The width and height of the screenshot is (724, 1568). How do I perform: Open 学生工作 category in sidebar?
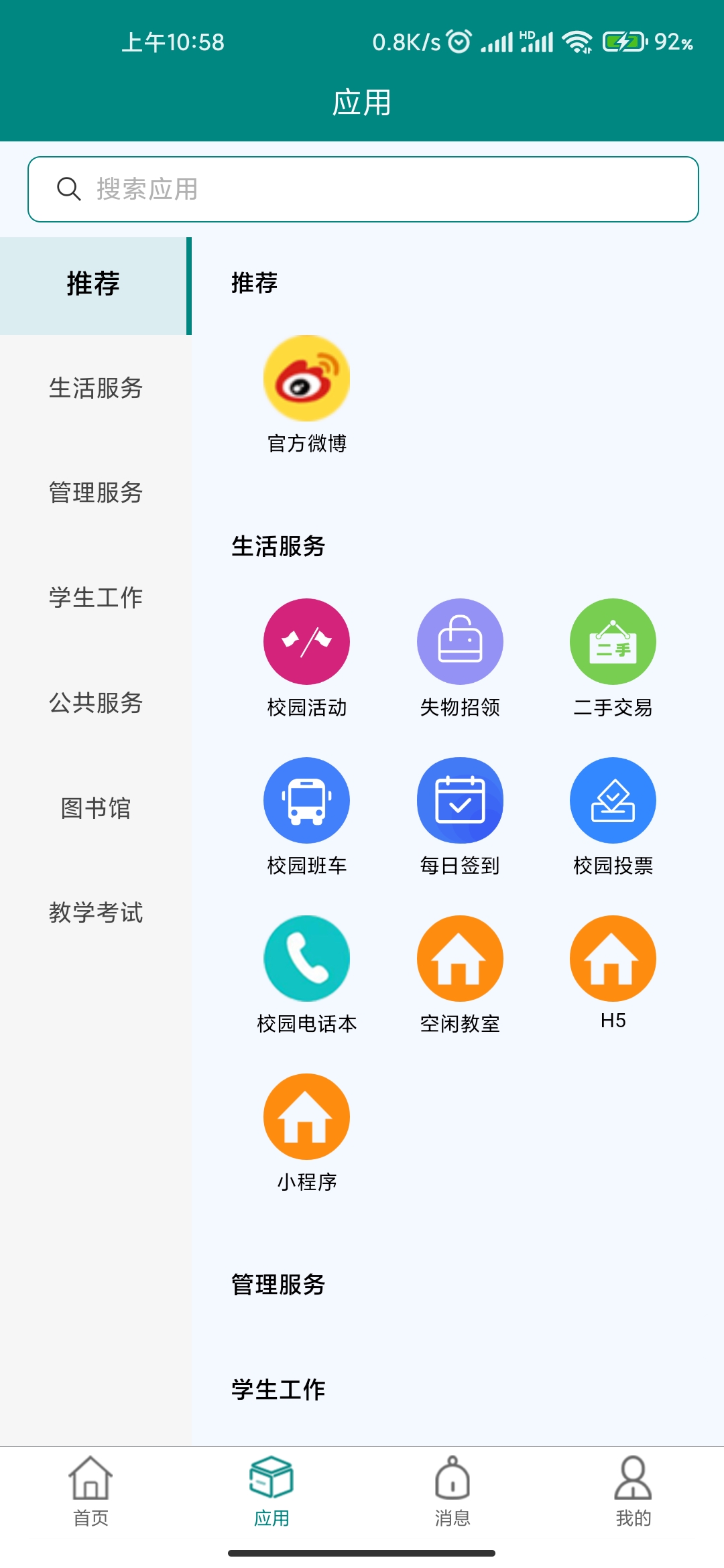coord(96,598)
